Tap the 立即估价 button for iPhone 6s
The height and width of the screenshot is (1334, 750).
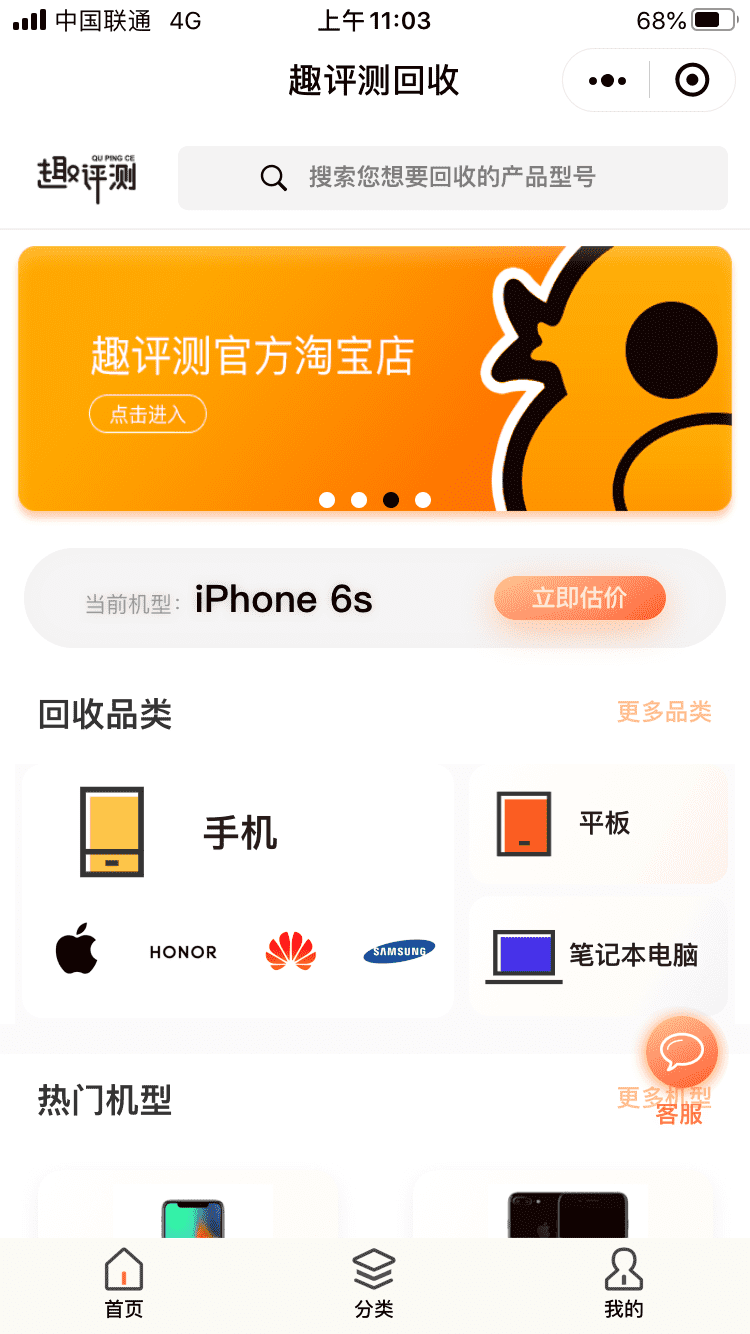click(x=579, y=598)
